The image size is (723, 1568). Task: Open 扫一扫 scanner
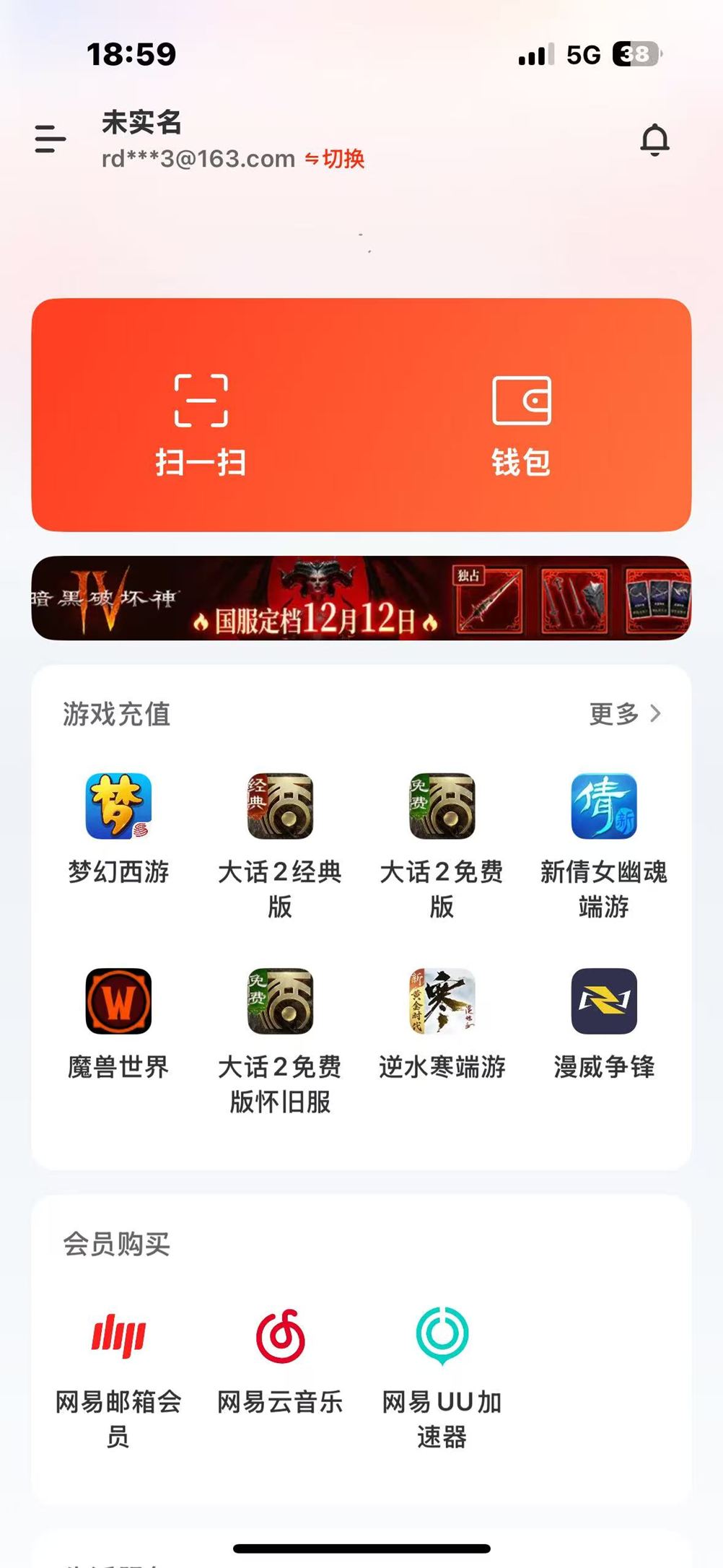(201, 424)
